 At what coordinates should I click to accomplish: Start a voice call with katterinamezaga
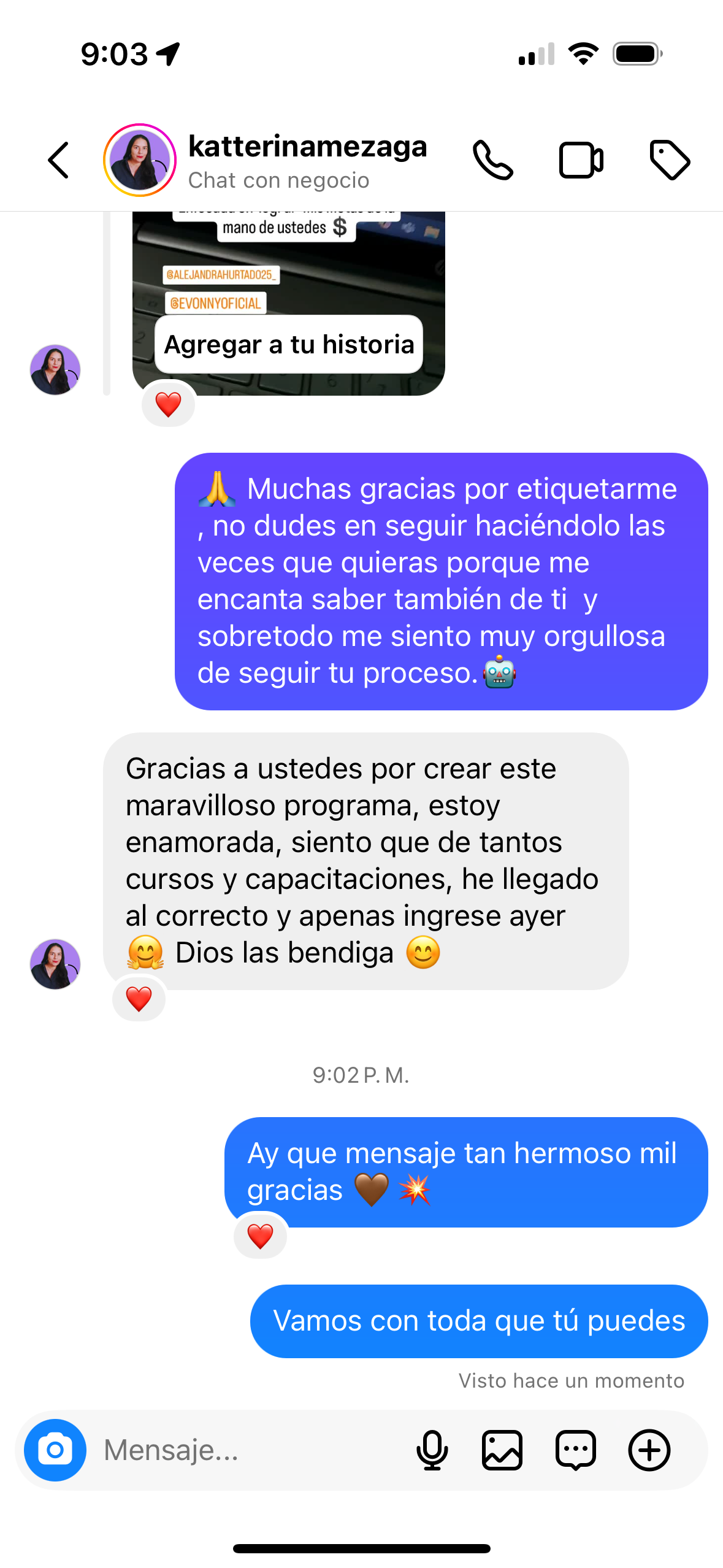492,161
